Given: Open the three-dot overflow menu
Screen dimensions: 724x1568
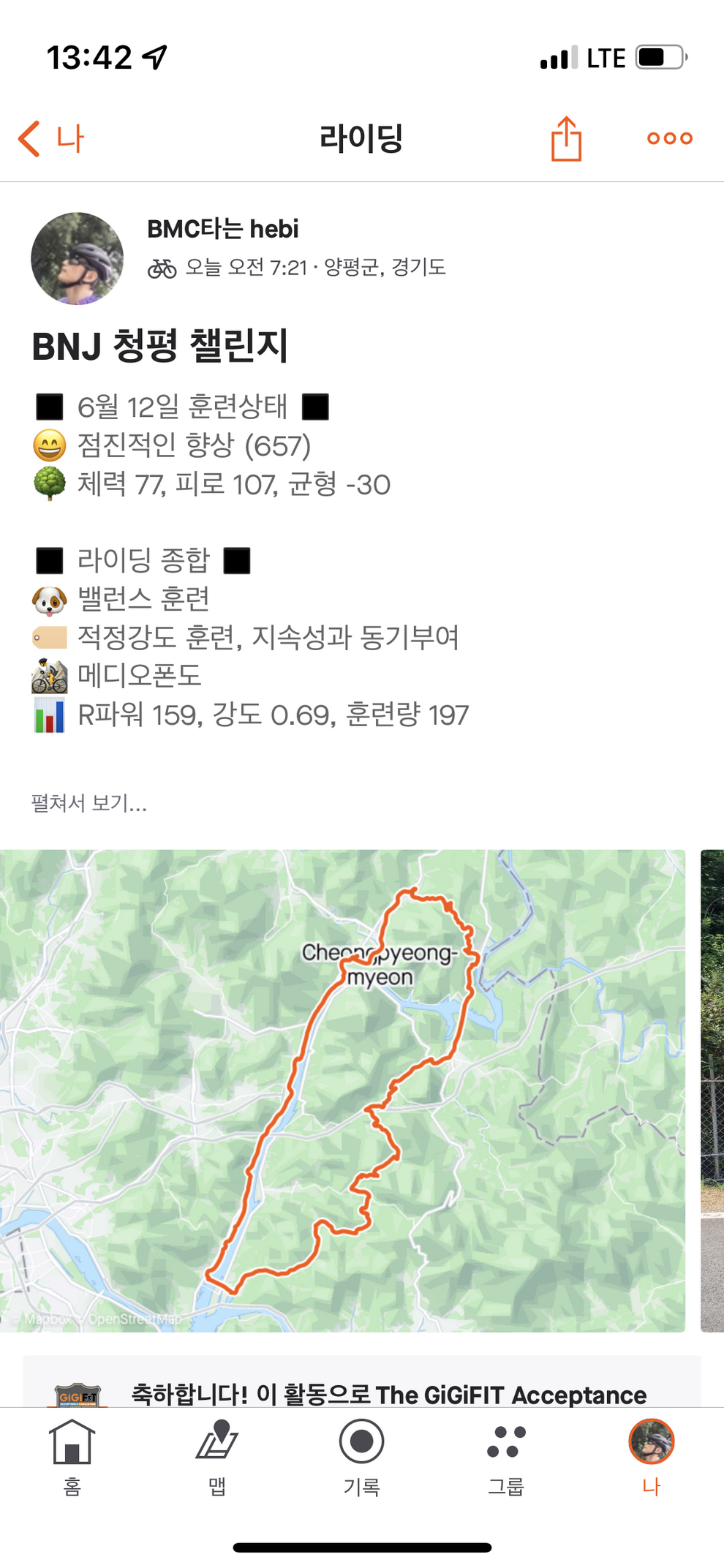Looking at the screenshot, I should click(669, 138).
